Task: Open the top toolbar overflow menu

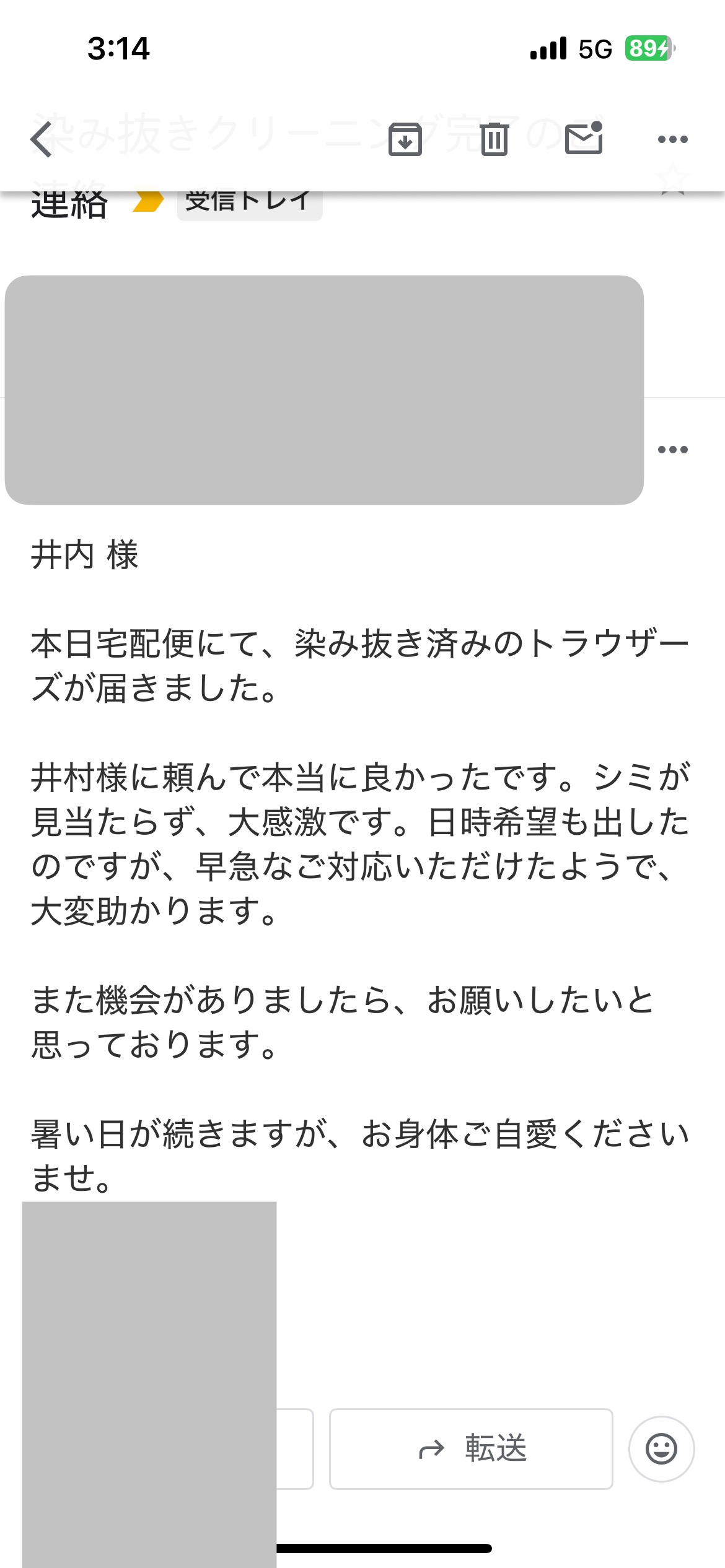Action: (x=672, y=139)
